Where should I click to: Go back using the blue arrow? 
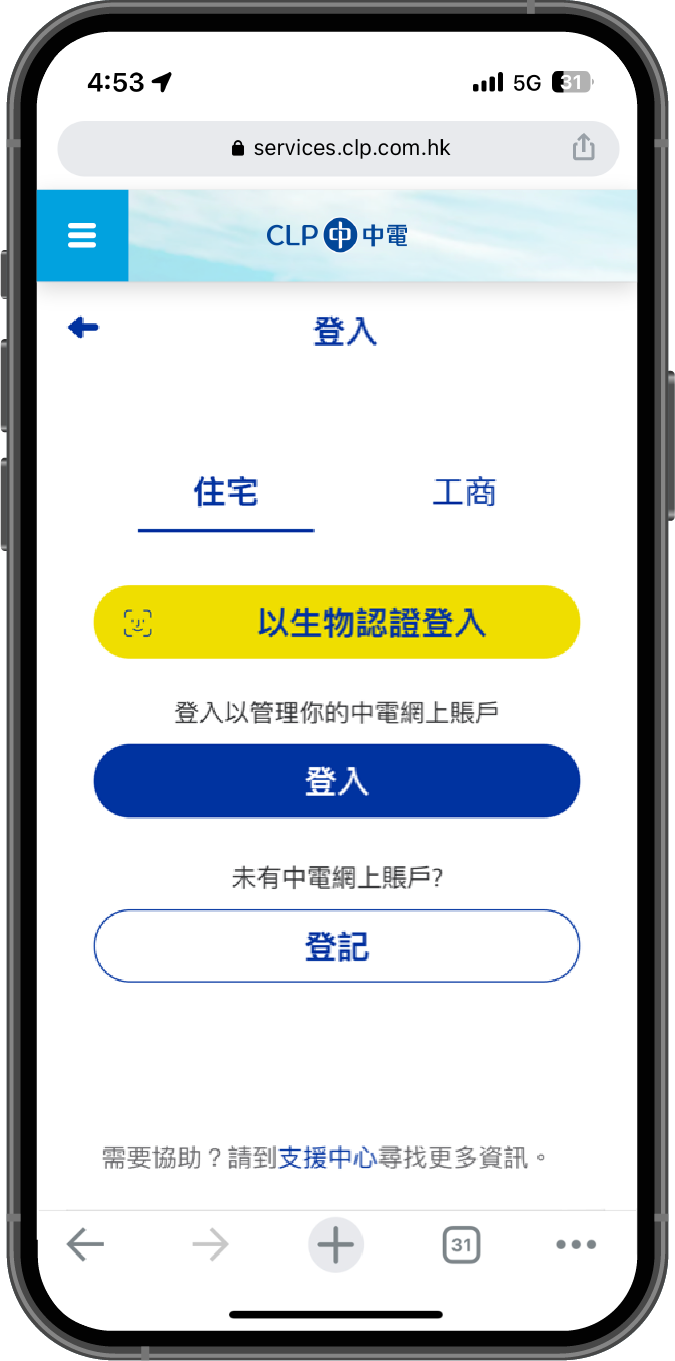tap(83, 327)
